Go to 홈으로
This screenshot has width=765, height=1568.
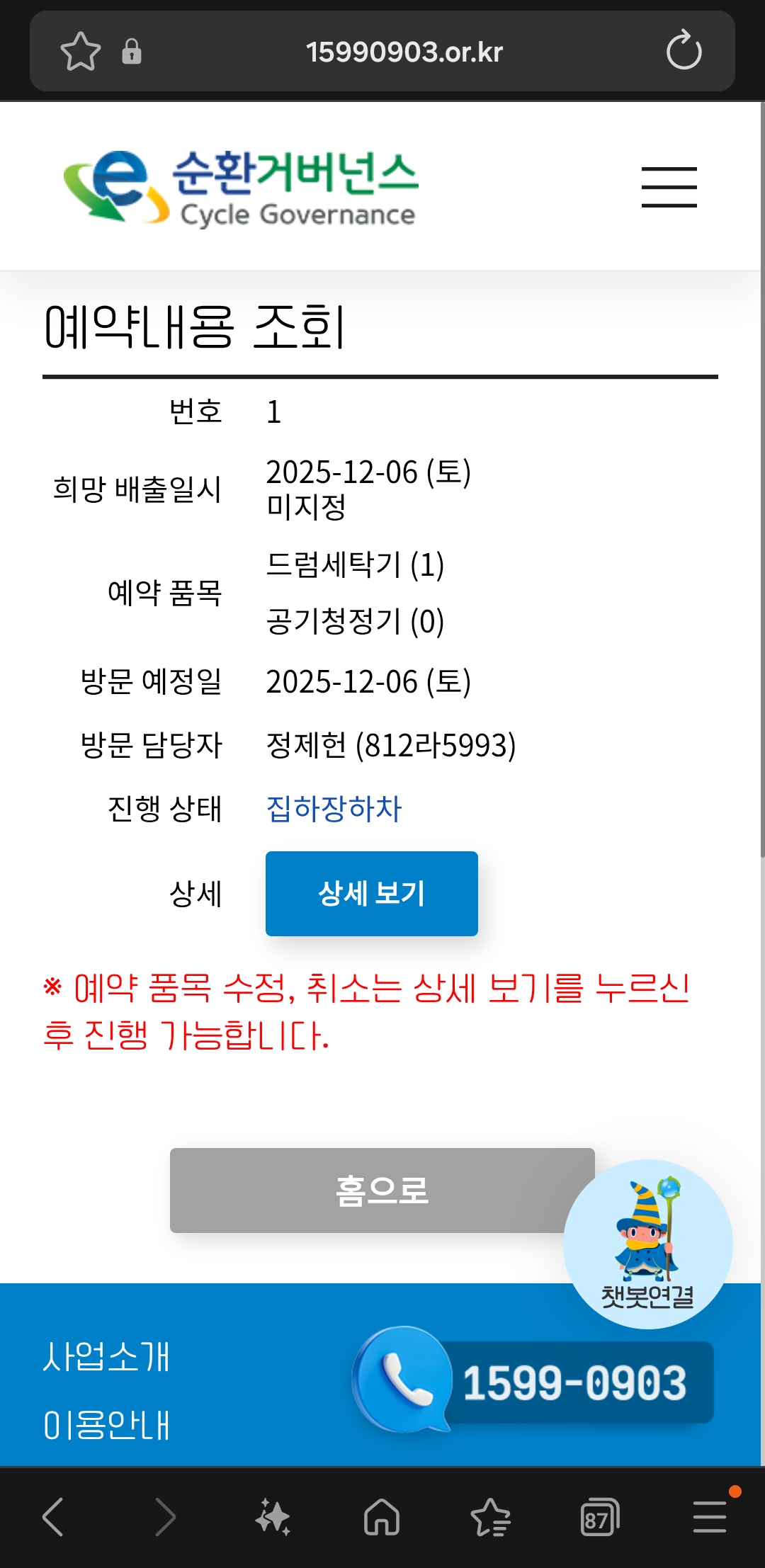click(x=381, y=1190)
